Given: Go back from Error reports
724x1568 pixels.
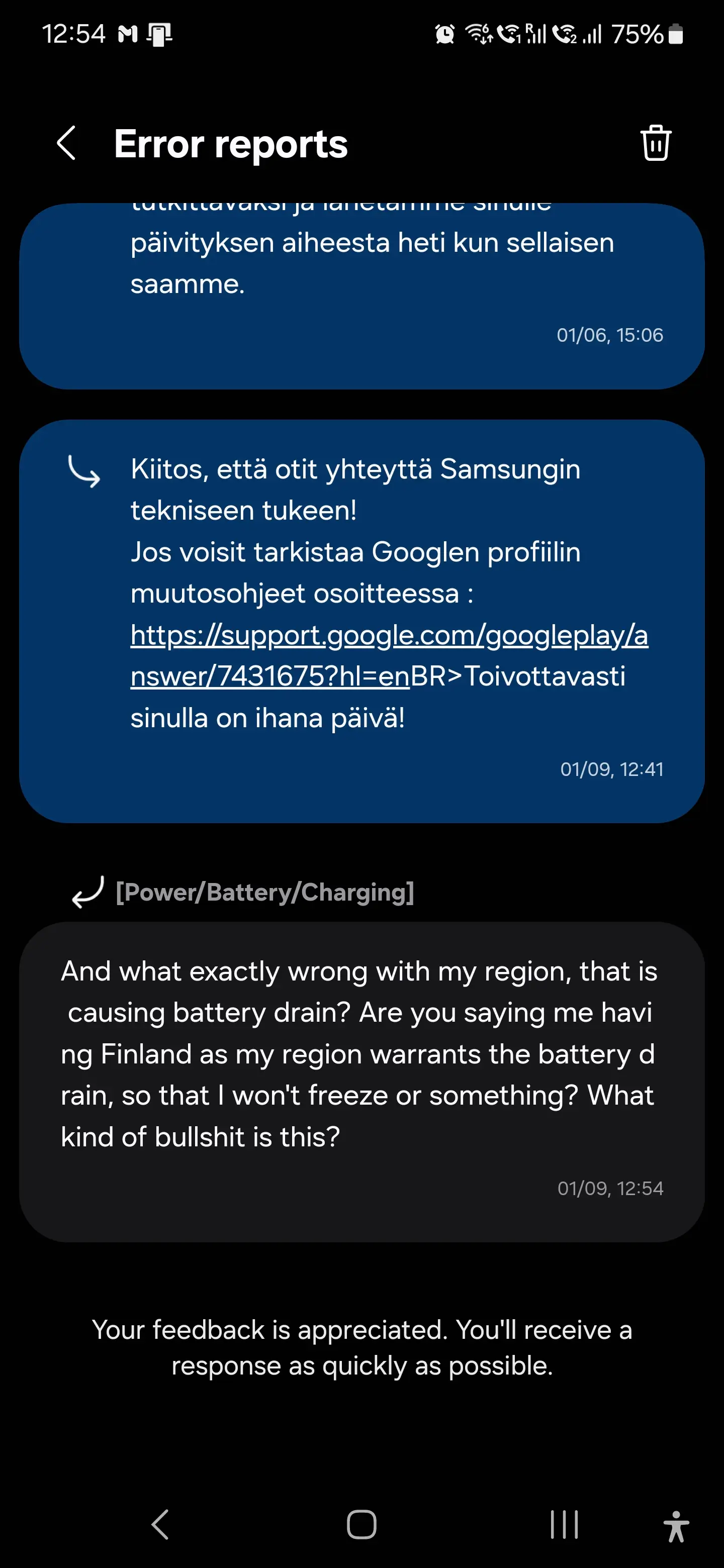Looking at the screenshot, I should coord(66,144).
